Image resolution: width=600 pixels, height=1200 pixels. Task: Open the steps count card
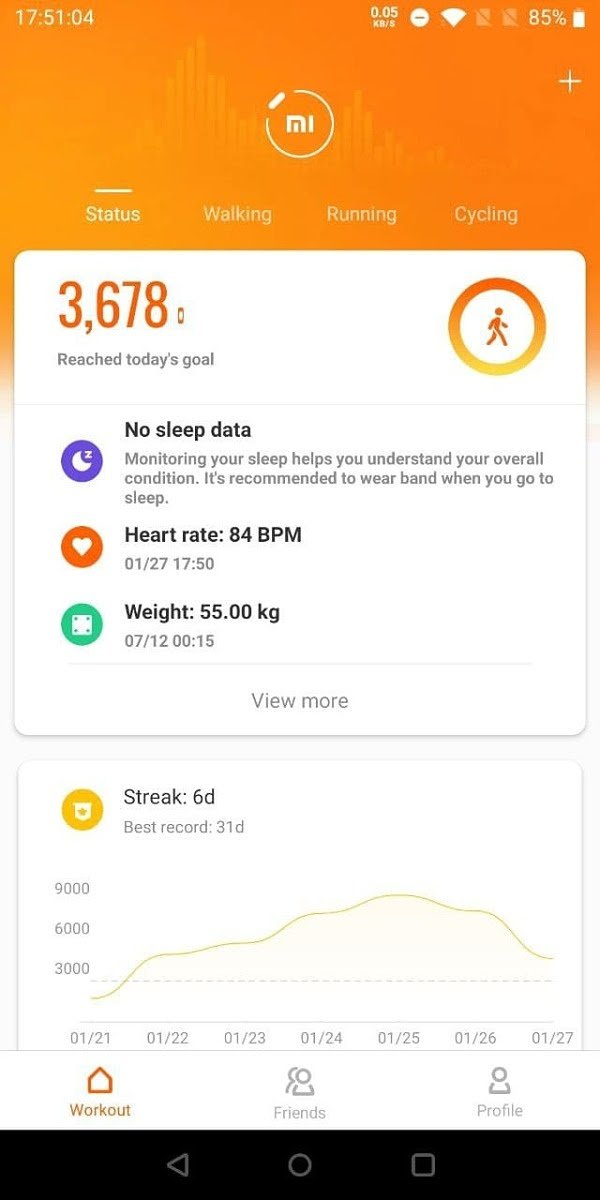(x=299, y=327)
